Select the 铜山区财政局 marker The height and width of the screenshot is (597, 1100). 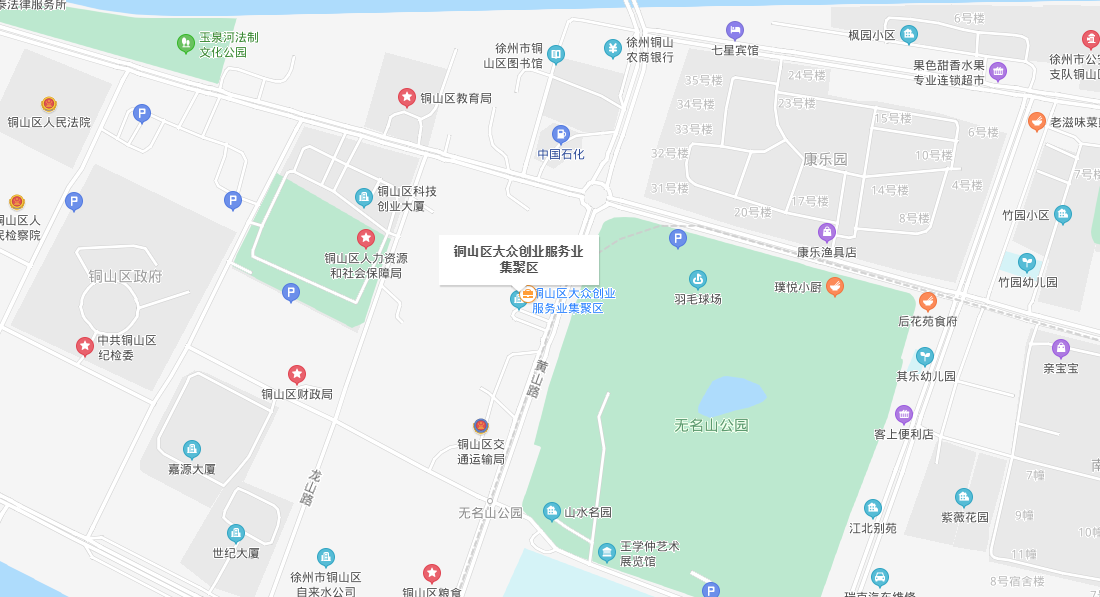point(297,374)
